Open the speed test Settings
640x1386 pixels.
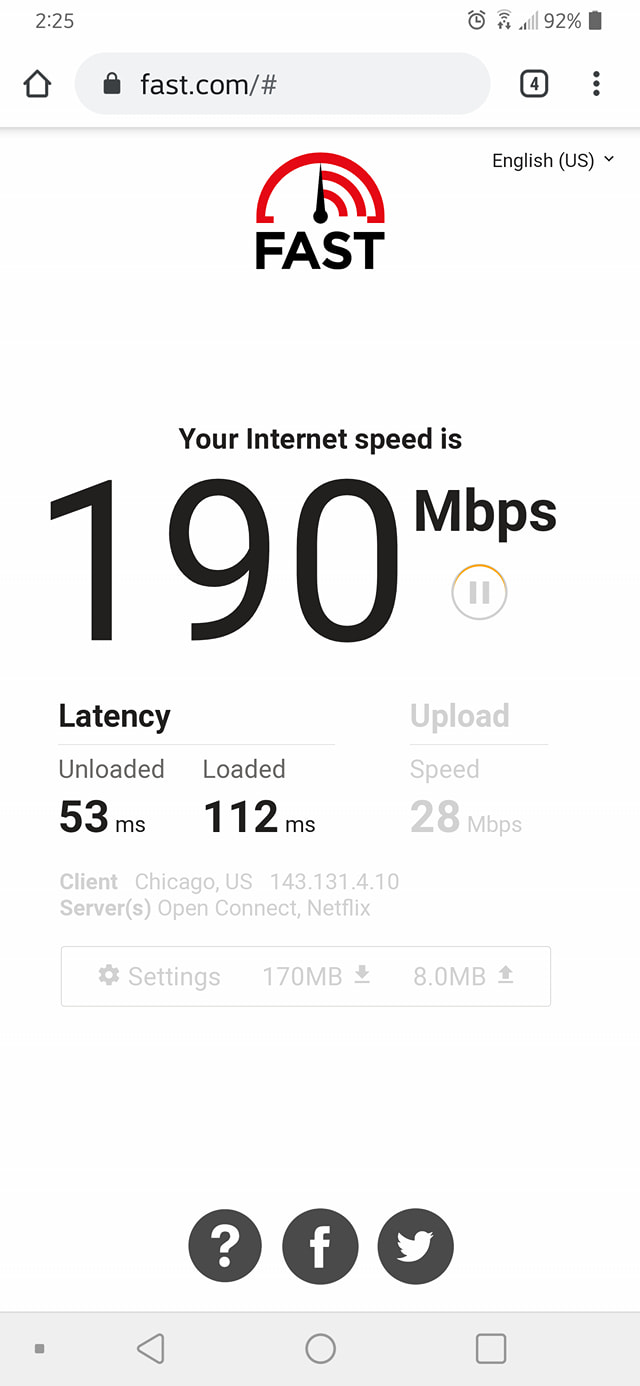pyautogui.click(x=159, y=976)
